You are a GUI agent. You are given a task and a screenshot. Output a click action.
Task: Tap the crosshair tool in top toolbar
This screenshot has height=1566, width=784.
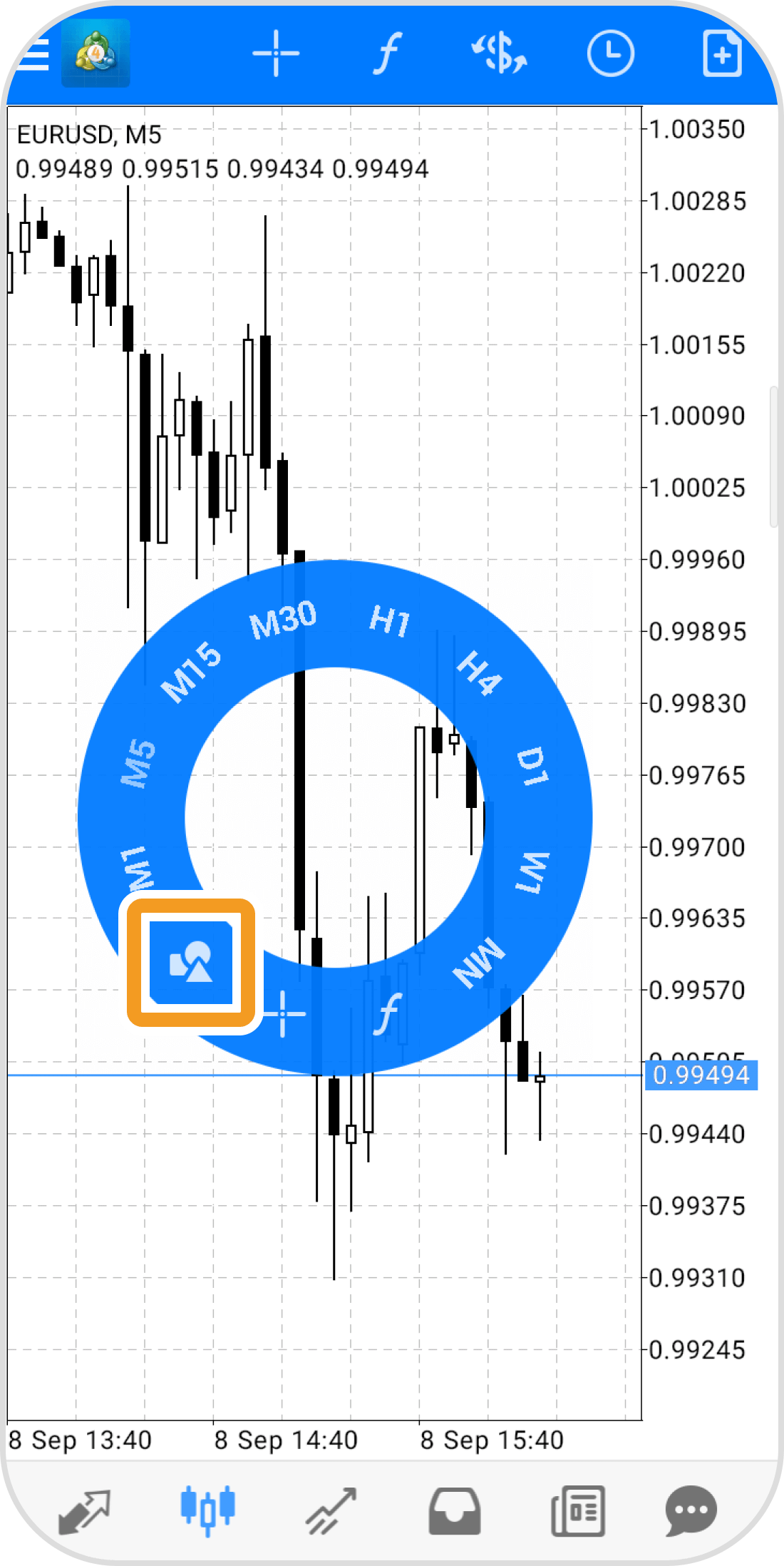276,53
